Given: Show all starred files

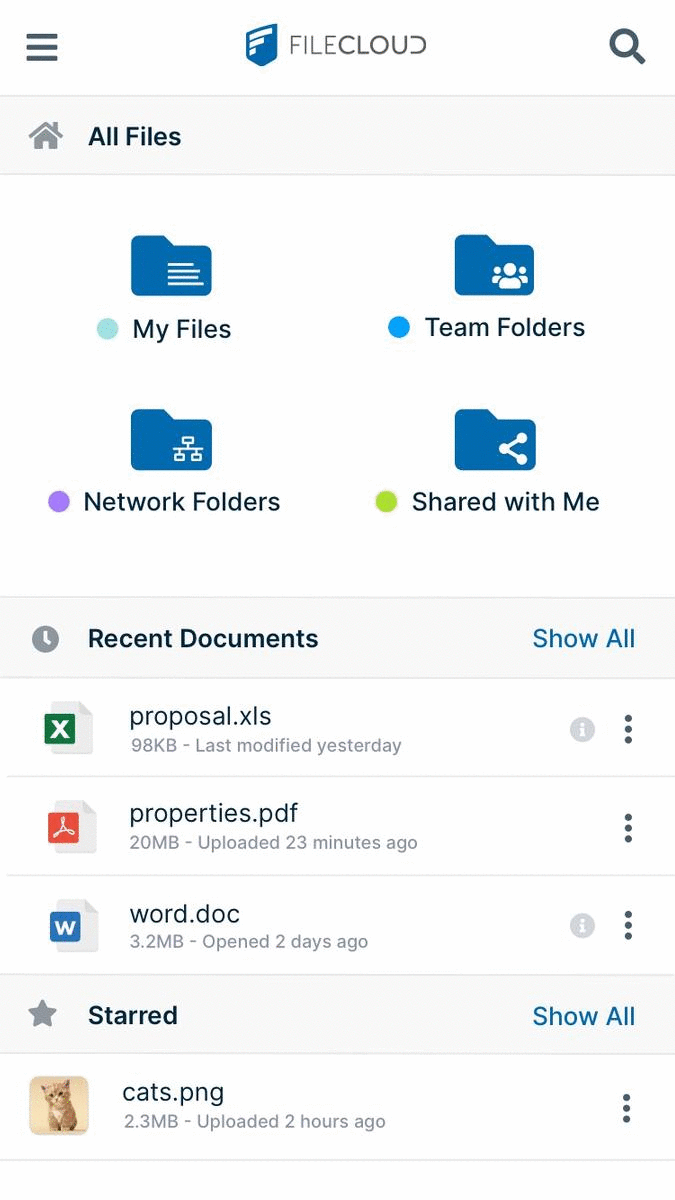Looking at the screenshot, I should (584, 1016).
